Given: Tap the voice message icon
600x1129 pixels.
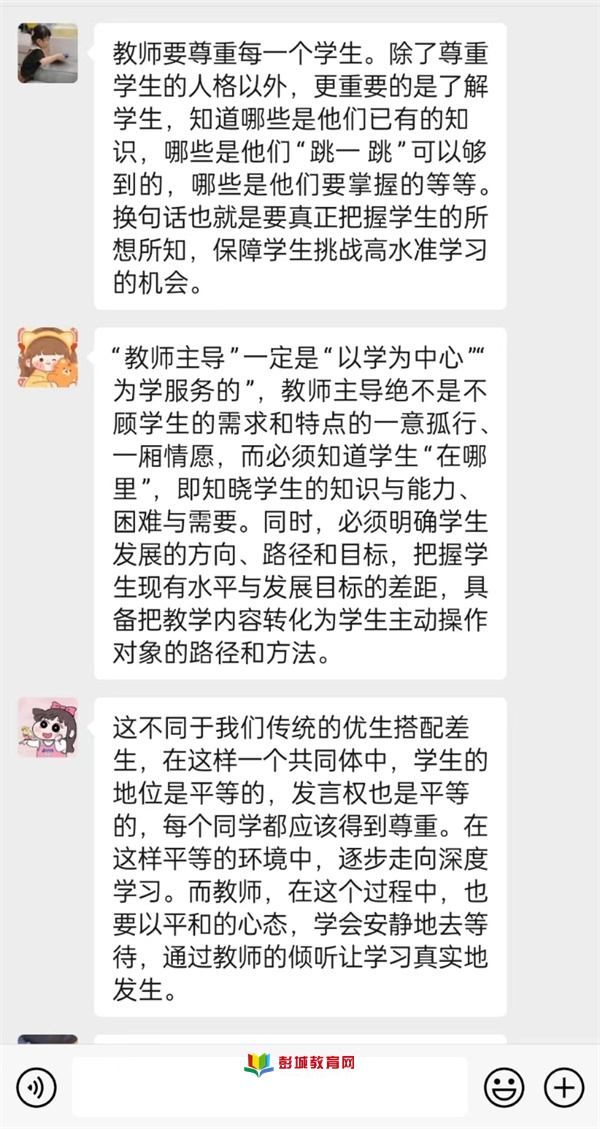Looking at the screenshot, I should pyautogui.click(x=37, y=1086).
